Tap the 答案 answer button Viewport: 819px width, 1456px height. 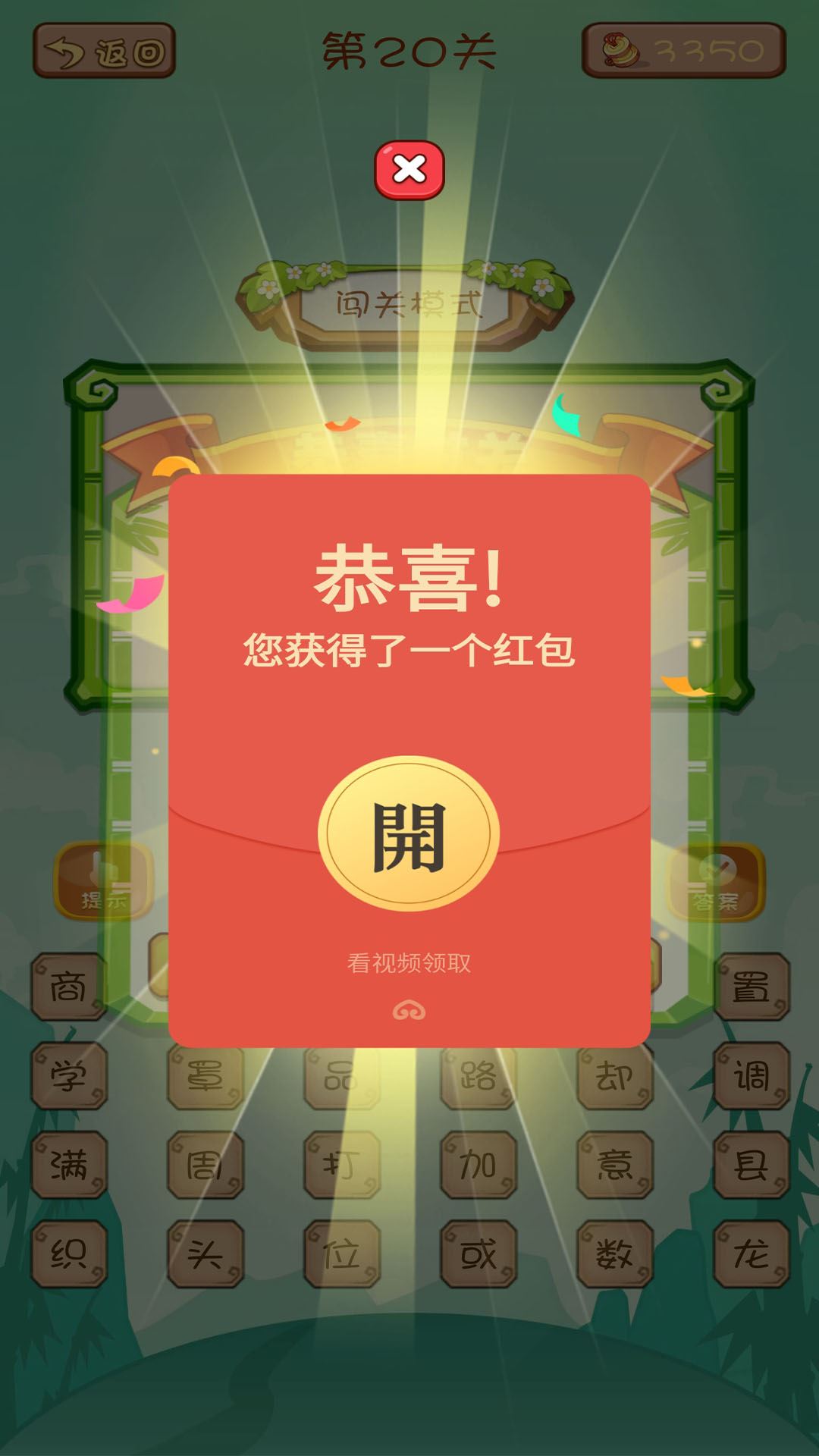tap(716, 881)
